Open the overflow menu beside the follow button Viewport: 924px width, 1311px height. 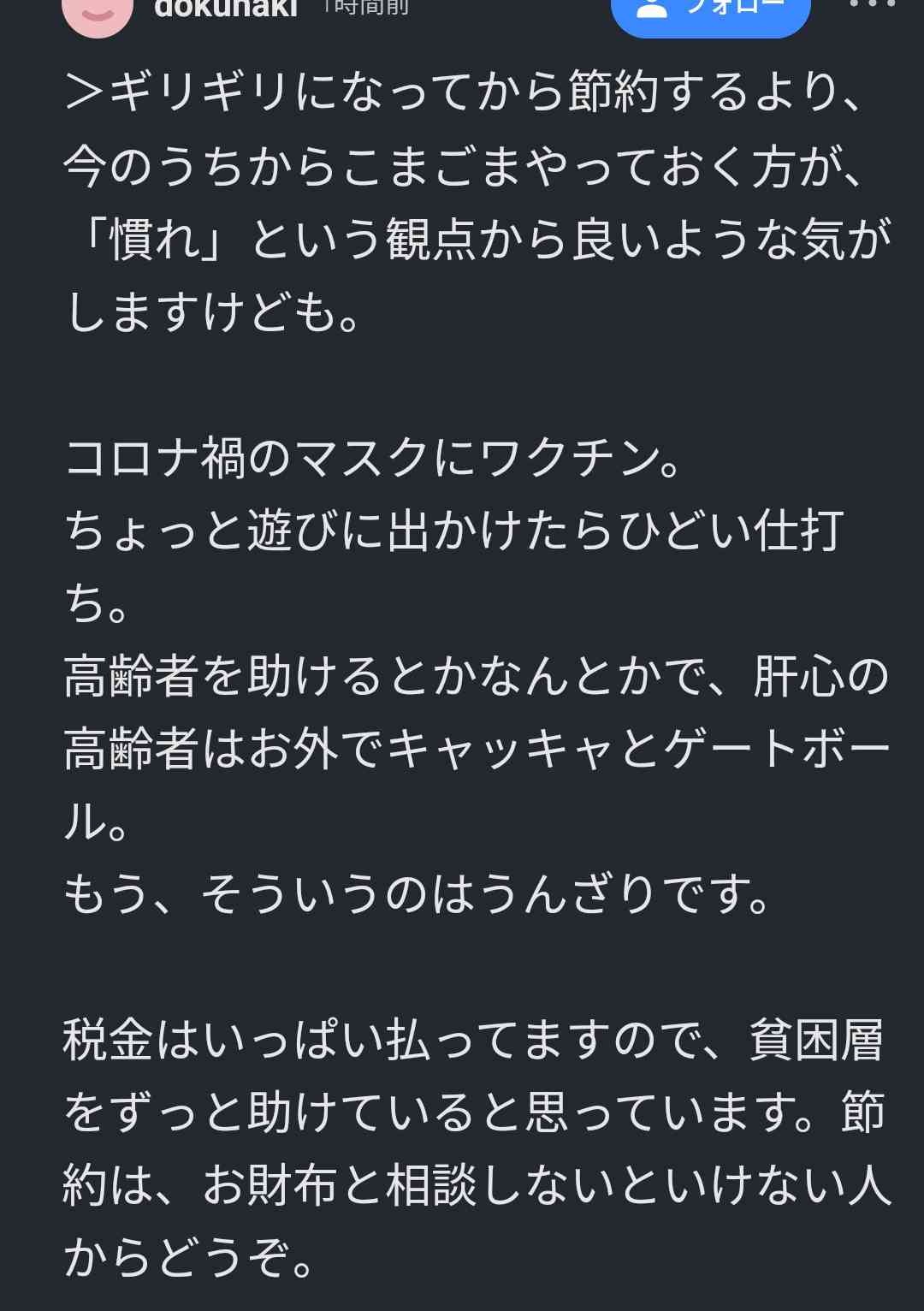tap(871, 5)
